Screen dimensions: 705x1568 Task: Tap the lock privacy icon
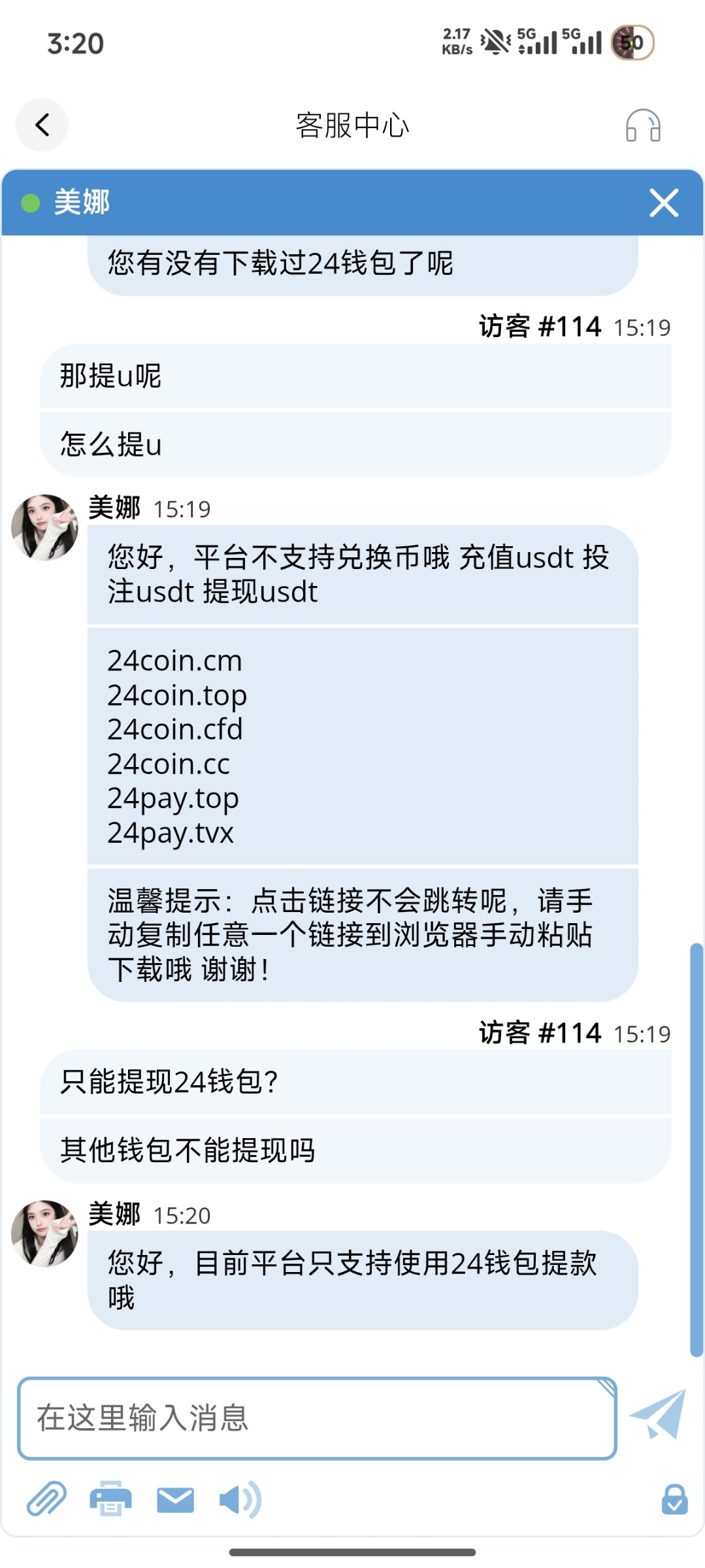tap(674, 1500)
